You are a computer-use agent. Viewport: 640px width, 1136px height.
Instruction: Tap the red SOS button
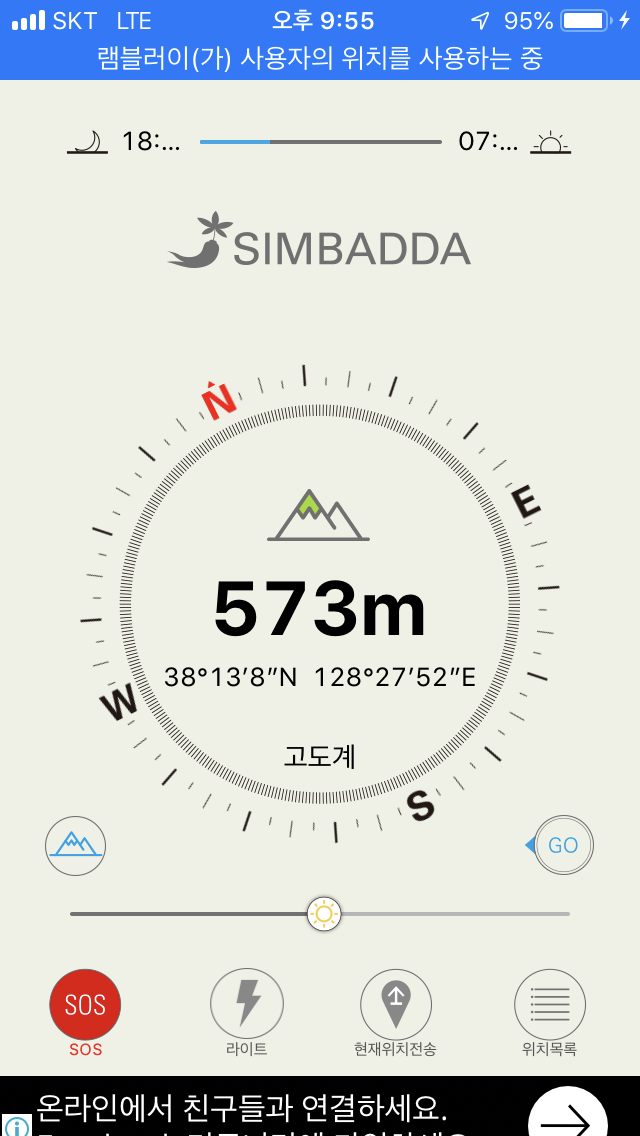click(85, 1004)
